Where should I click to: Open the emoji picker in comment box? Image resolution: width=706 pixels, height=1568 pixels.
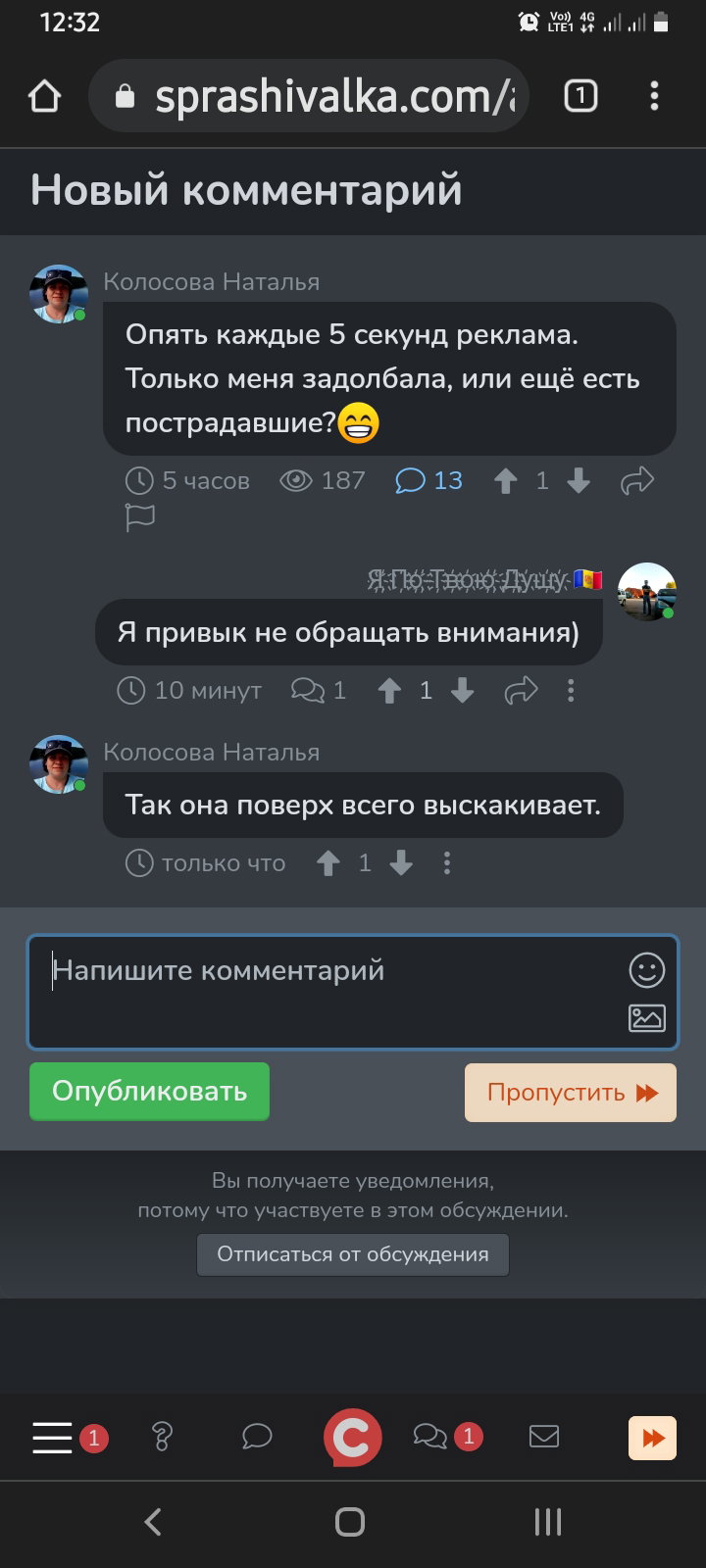click(647, 970)
